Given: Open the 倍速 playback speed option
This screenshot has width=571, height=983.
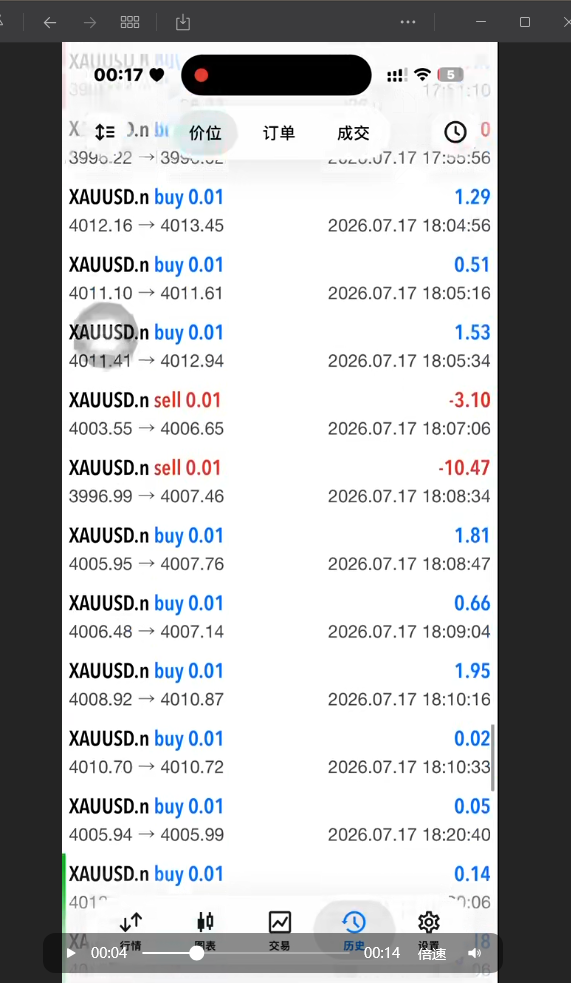Looking at the screenshot, I should coord(432,954).
